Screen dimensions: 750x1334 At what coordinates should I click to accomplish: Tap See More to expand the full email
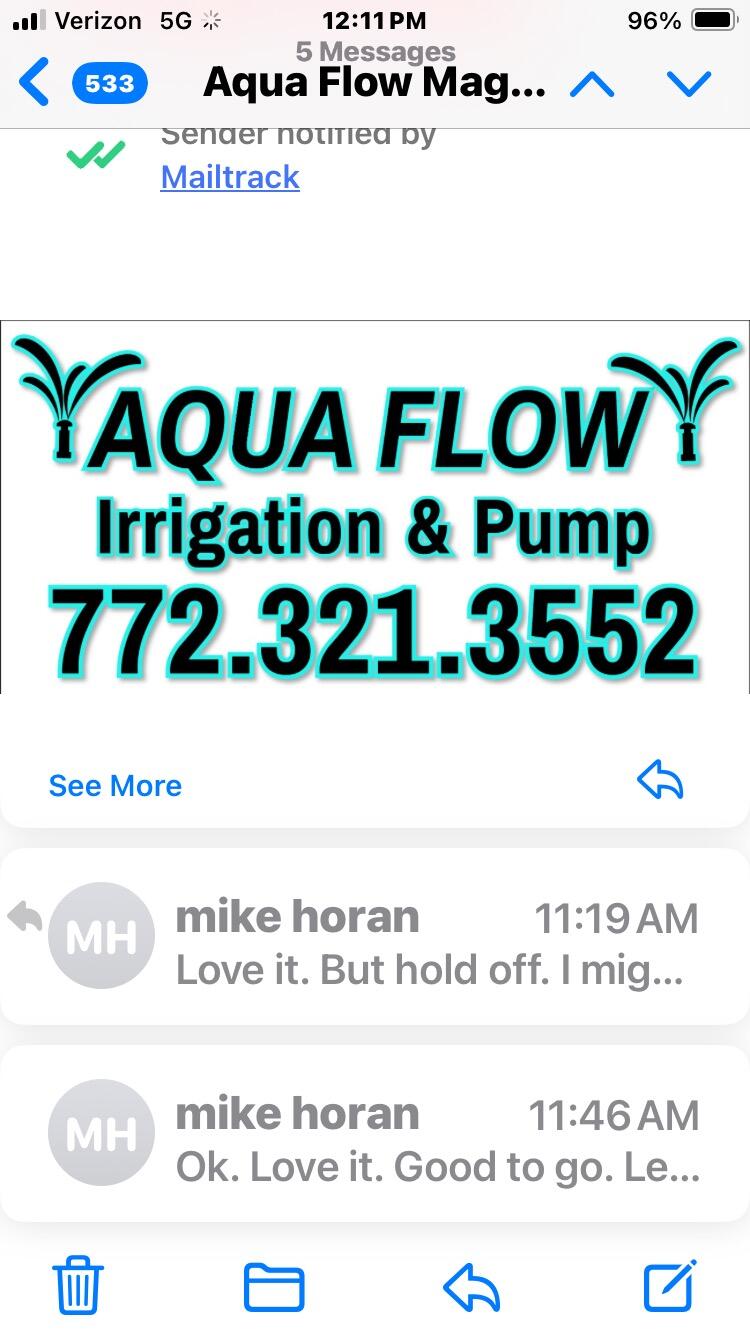(x=115, y=786)
